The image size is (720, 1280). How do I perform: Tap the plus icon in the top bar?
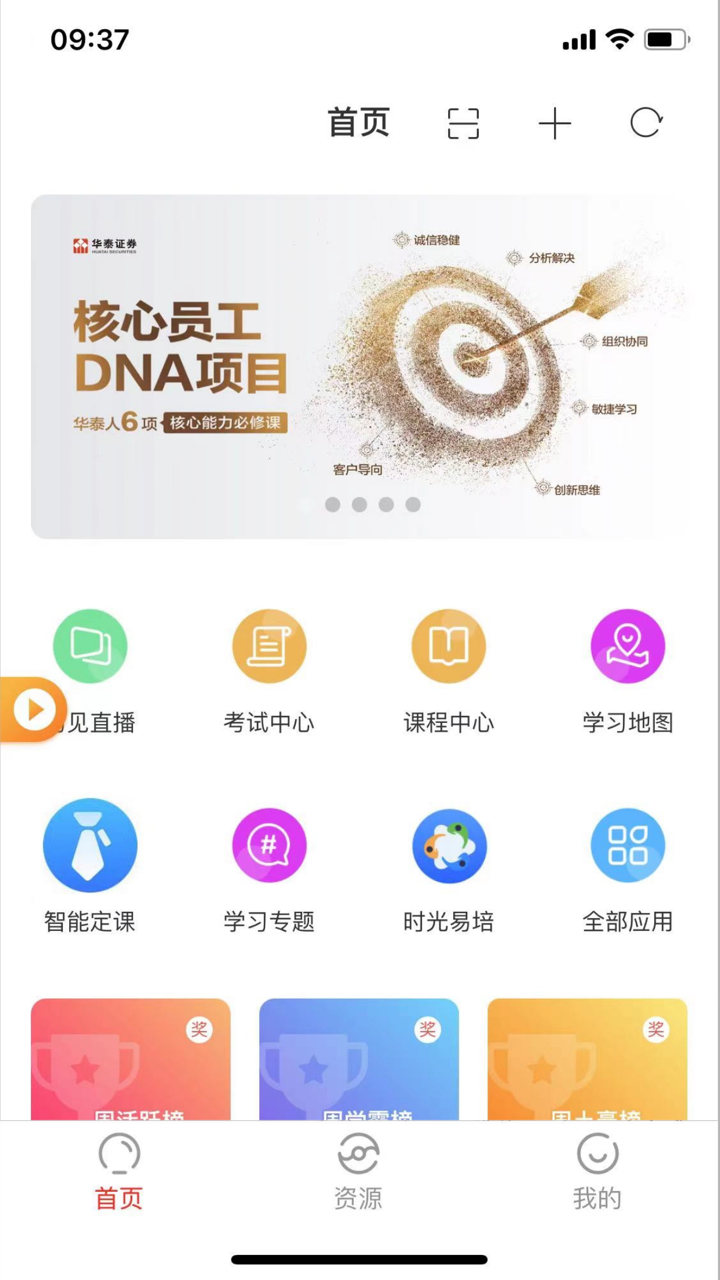click(x=554, y=124)
